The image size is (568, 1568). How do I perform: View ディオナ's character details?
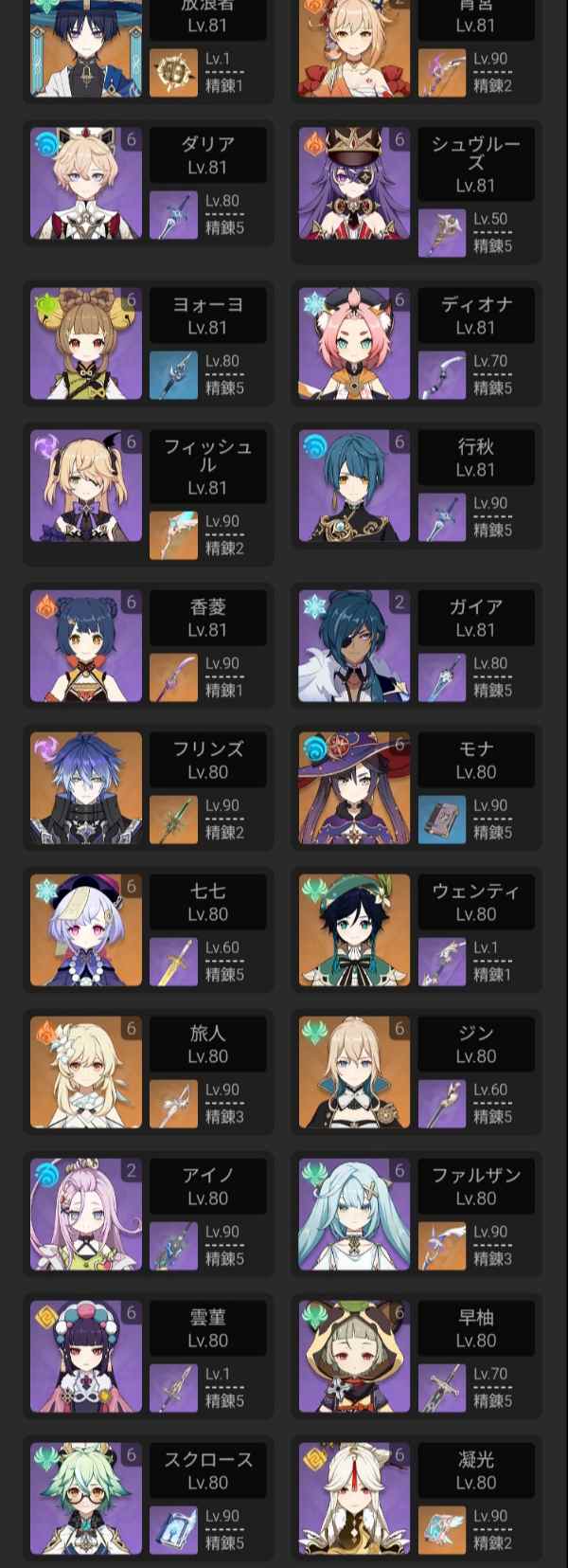417,344
